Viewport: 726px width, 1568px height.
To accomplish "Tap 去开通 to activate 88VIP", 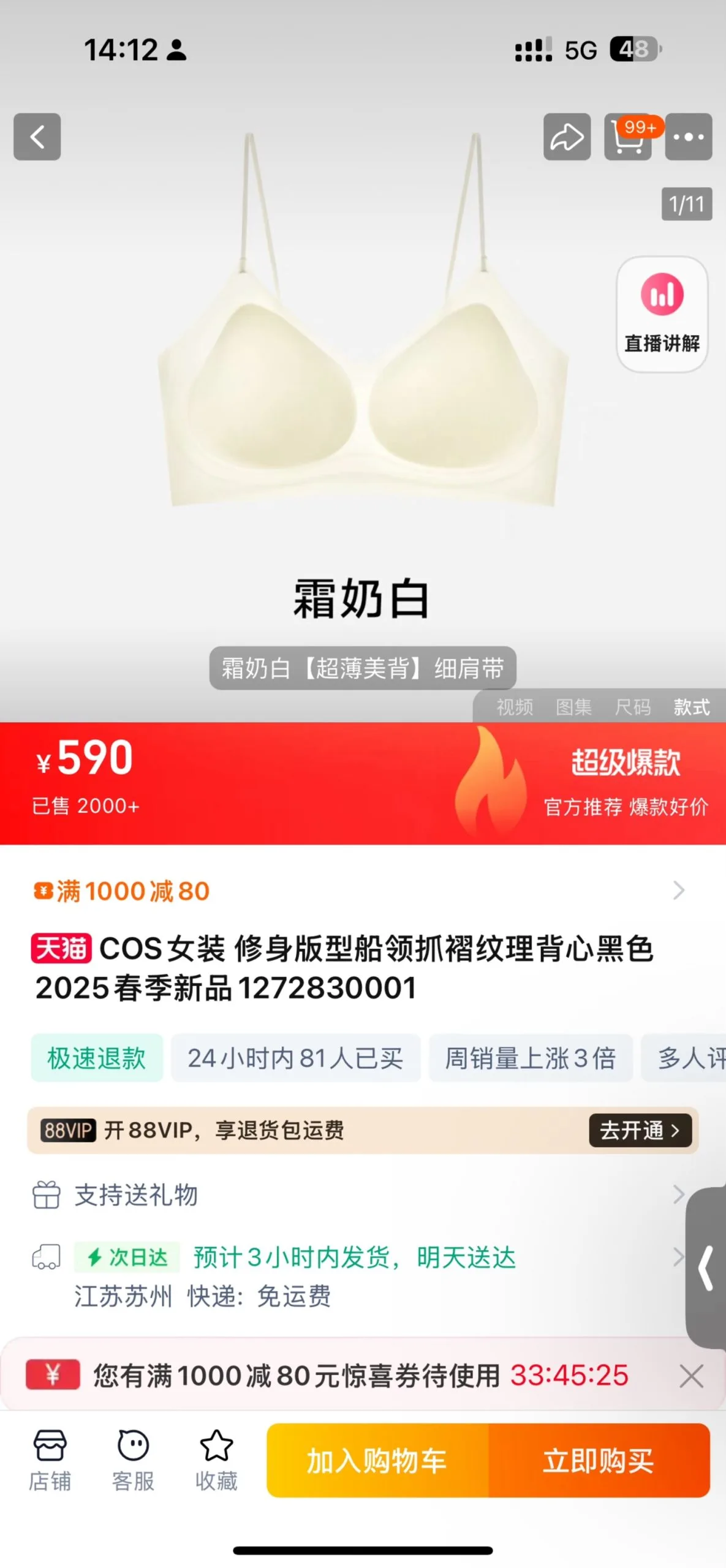I will click(x=640, y=1130).
